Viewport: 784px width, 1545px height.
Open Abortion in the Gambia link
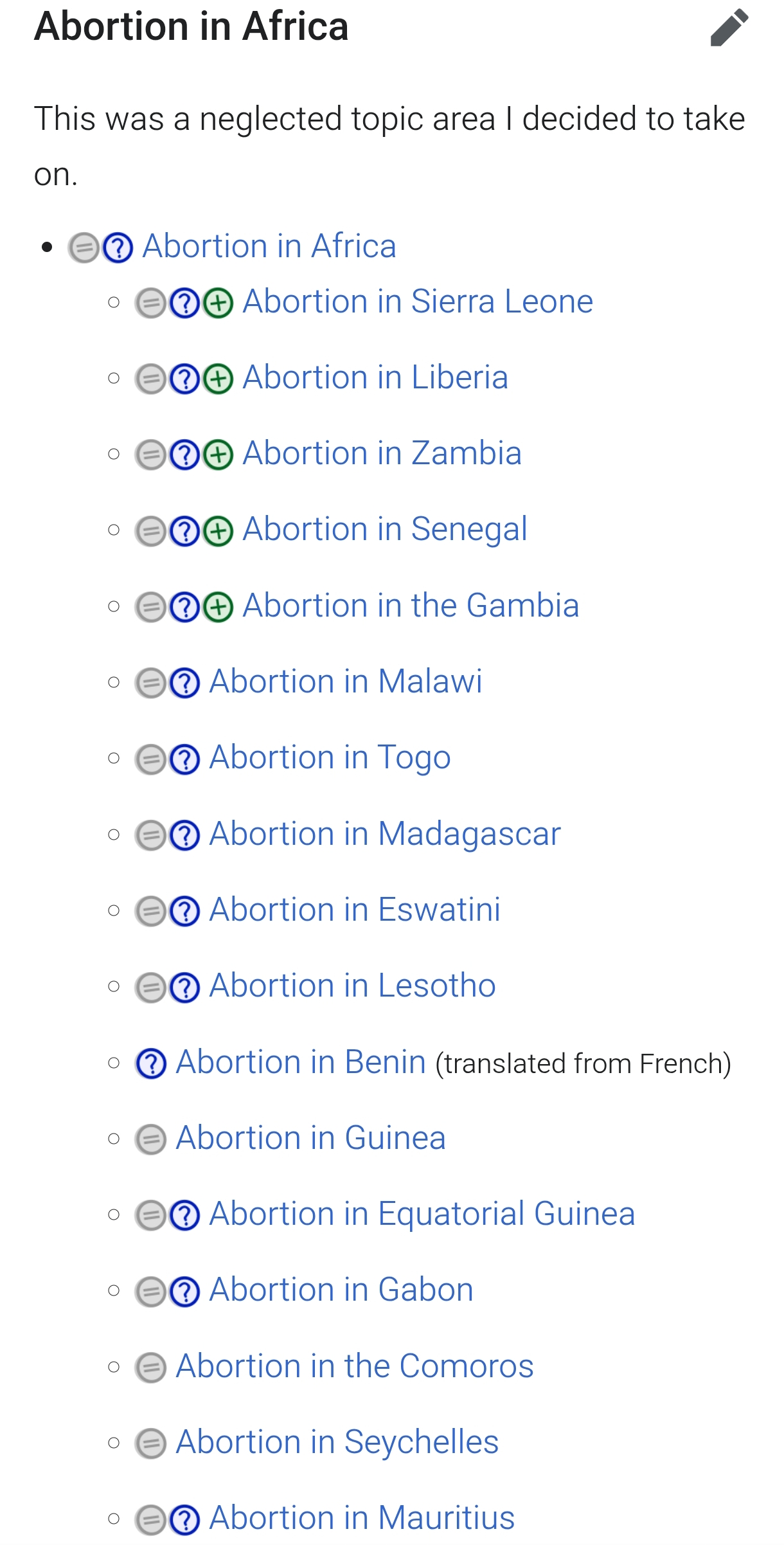(x=411, y=606)
